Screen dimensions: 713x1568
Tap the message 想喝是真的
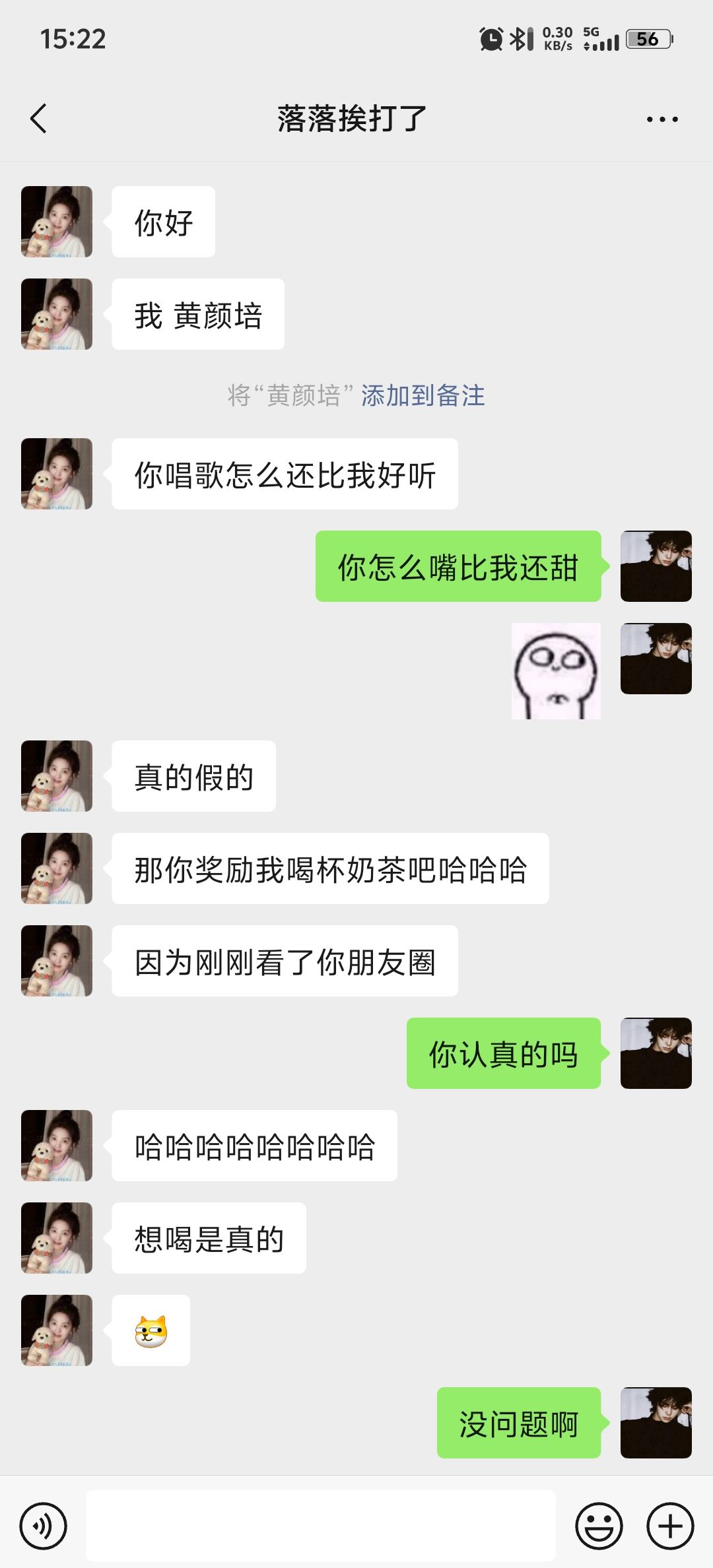tap(209, 1238)
